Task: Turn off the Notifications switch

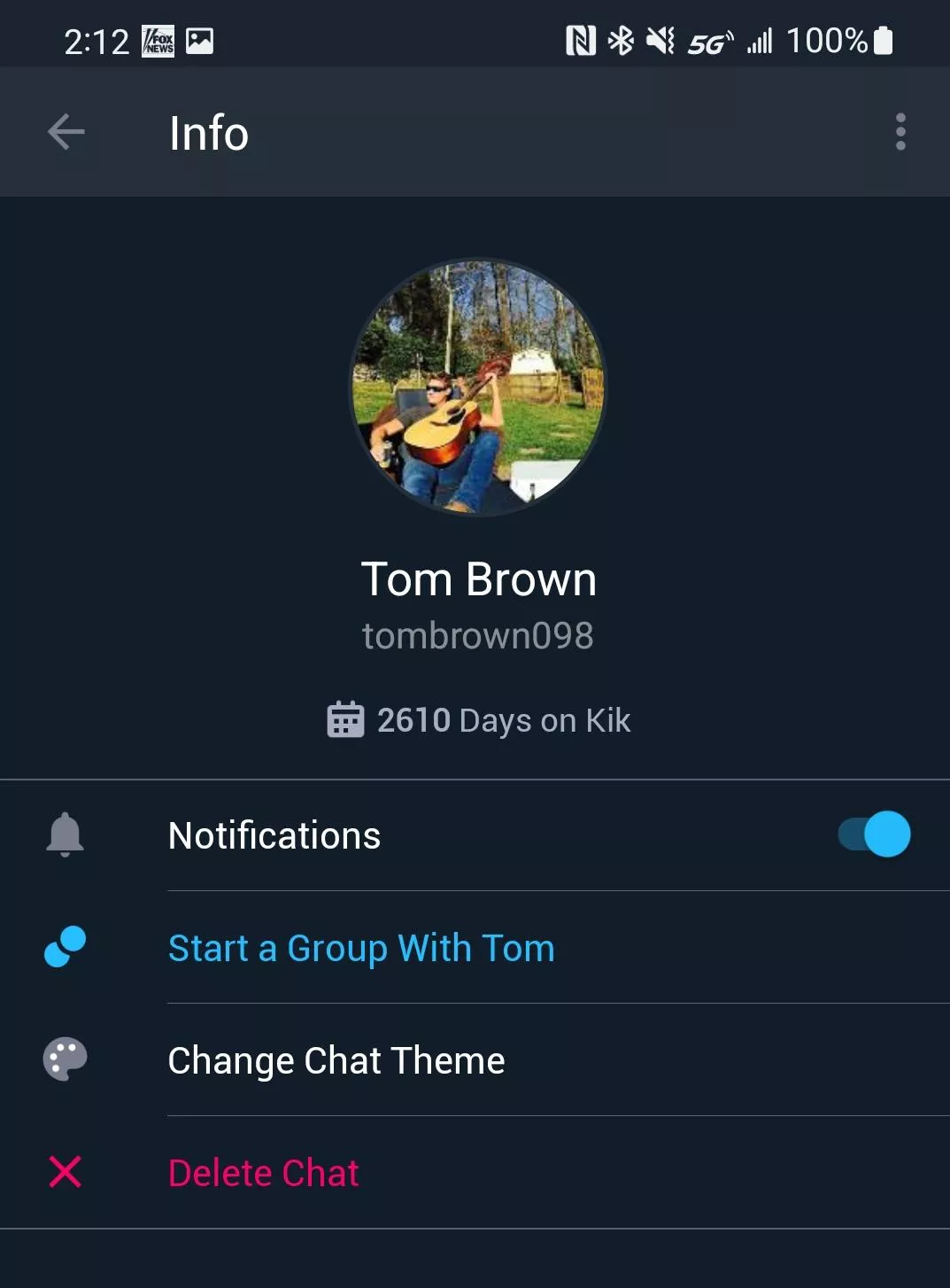Action: [x=874, y=834]
